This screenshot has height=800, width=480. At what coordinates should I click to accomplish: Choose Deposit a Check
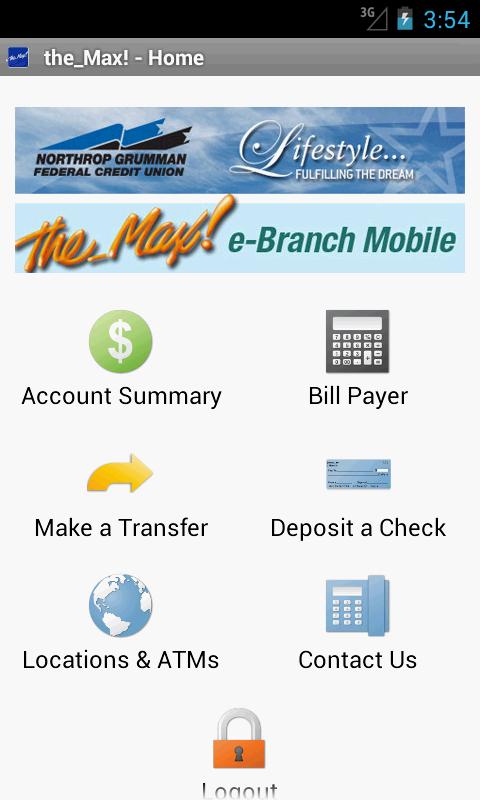[358, 496]
